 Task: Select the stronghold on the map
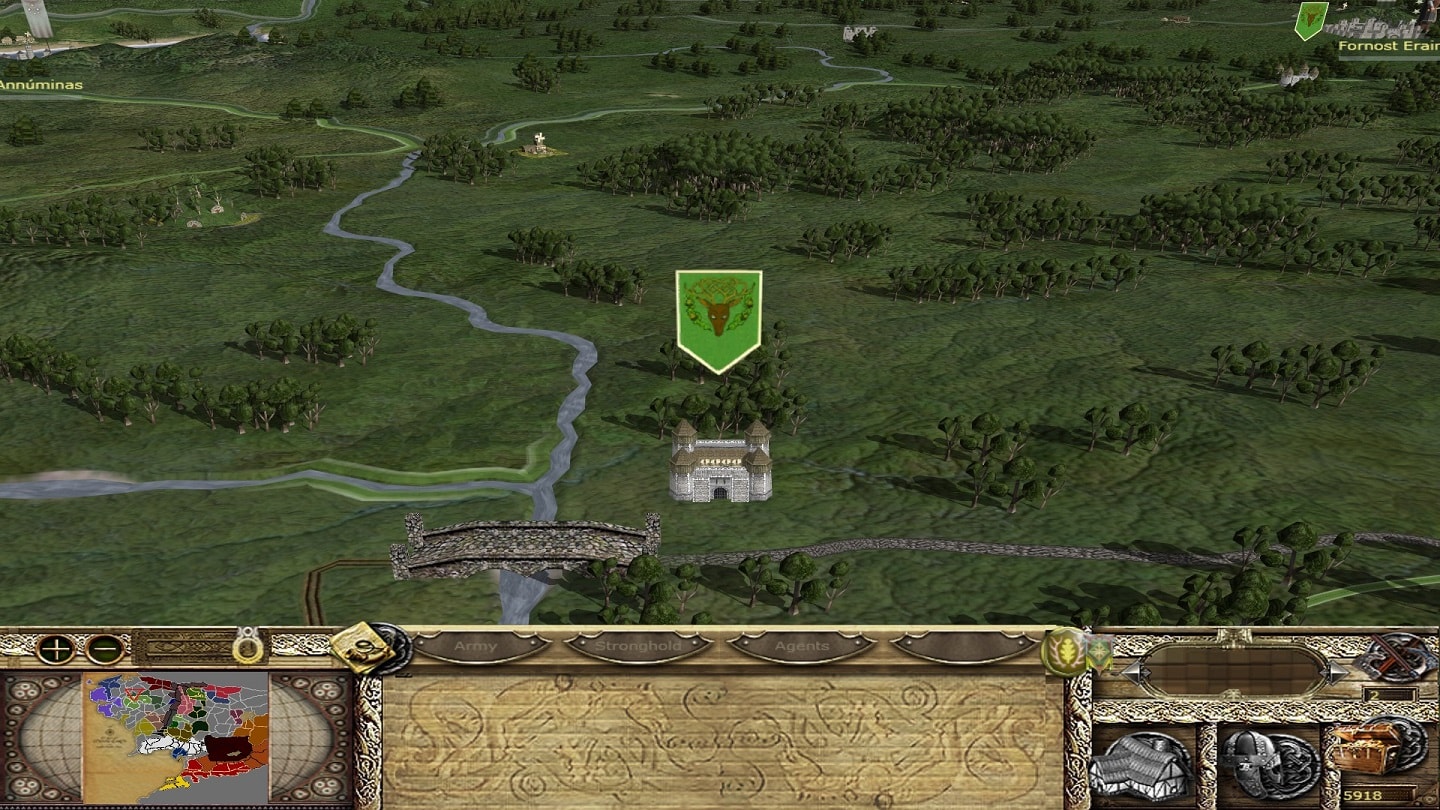click(x=720, y=462)
